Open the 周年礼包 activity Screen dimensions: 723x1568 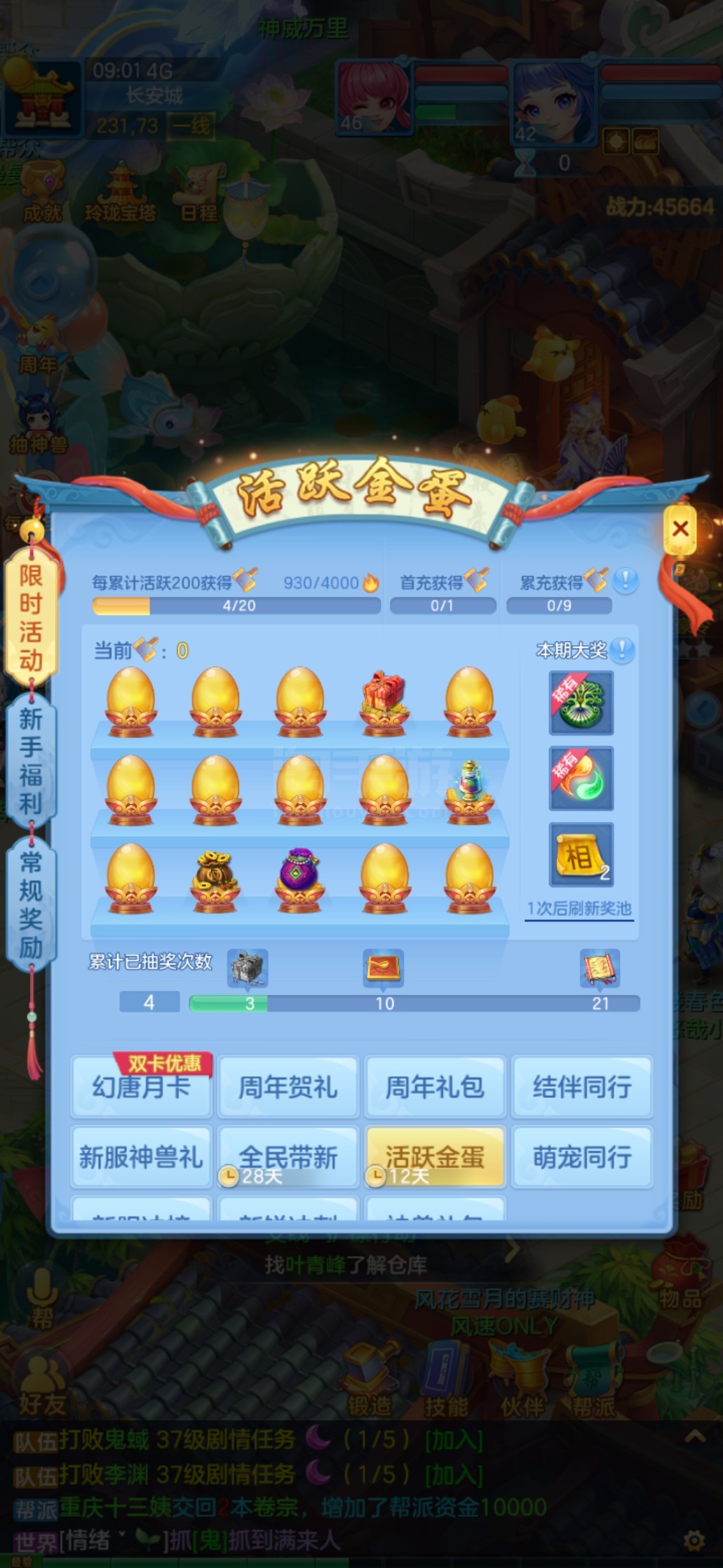435,1087
